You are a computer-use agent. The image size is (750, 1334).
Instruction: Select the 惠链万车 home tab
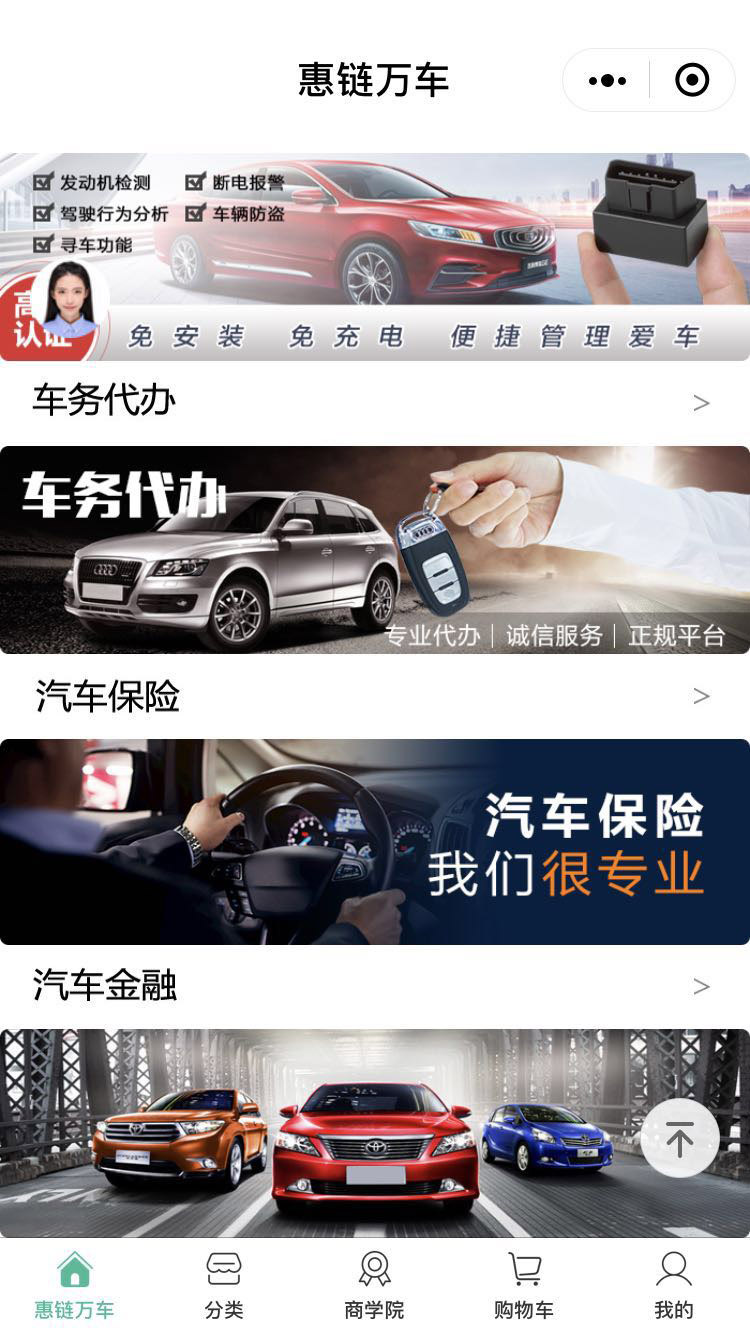tap(75, 1285)
